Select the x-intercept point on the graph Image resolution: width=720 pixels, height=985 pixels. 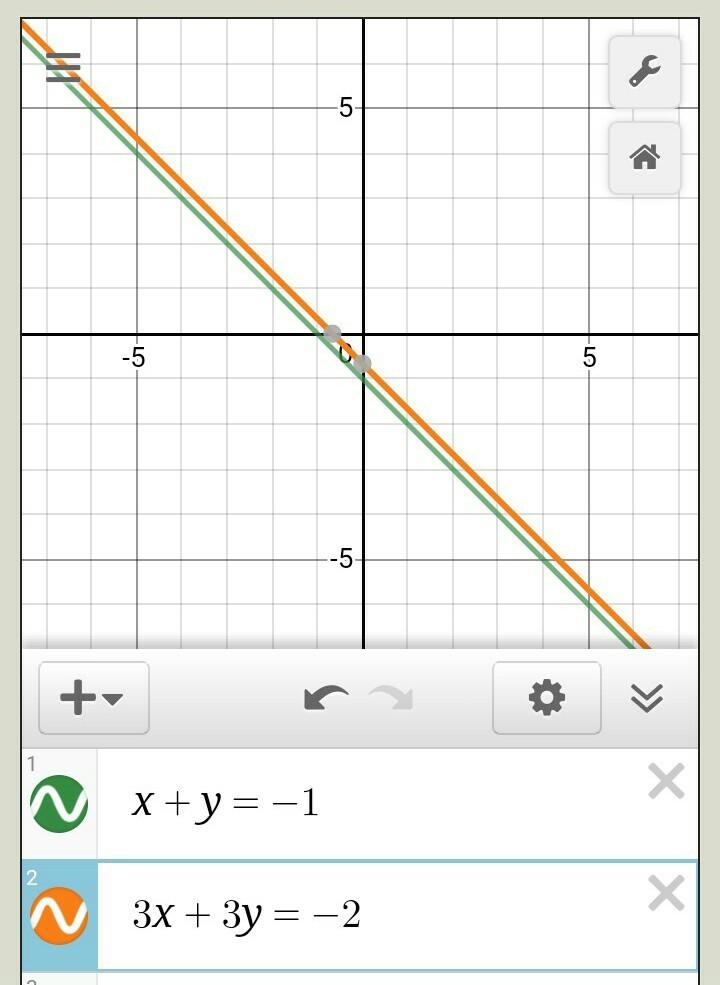332,334
